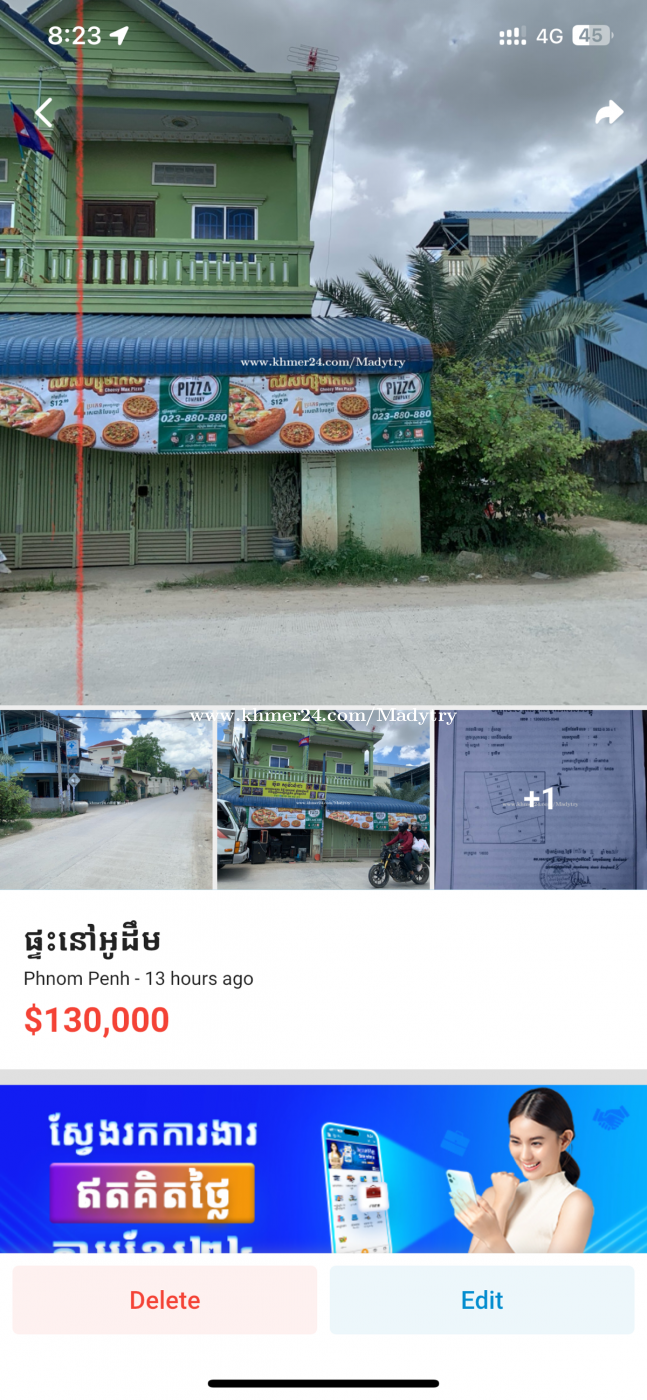The width and height of the screenshot is (647, 1400).
Task: Open the job search ad banner
Action: pyautogui.click(x=323, y=1169)
